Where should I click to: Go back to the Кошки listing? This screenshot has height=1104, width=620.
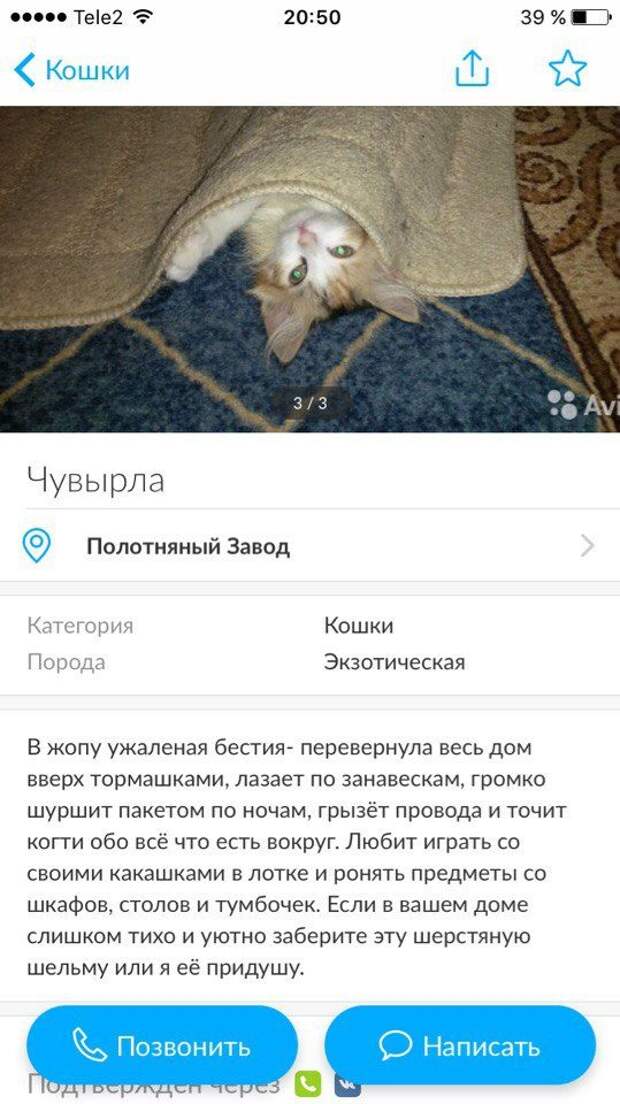(72, 70)
